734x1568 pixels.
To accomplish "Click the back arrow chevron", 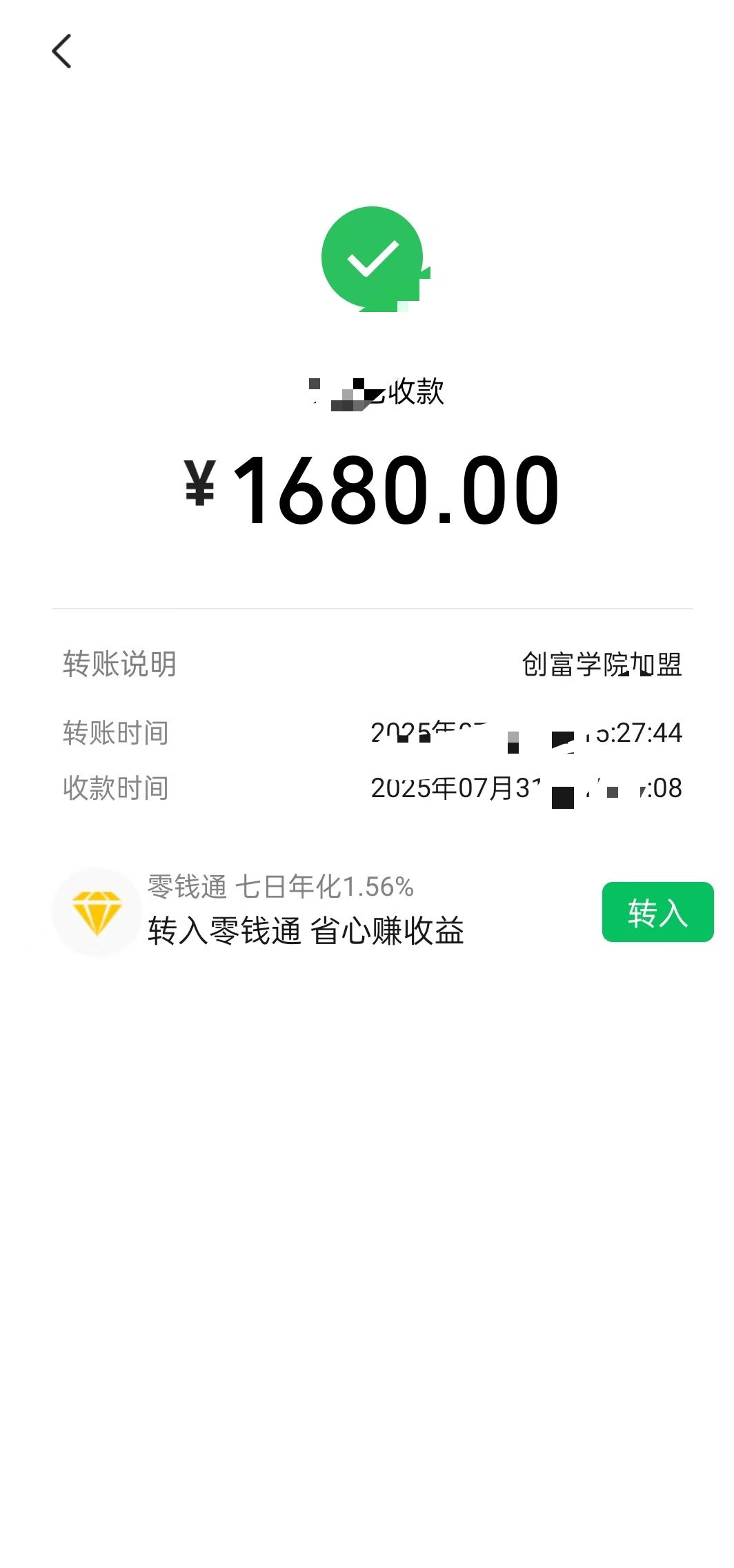I will pos(62,50).
